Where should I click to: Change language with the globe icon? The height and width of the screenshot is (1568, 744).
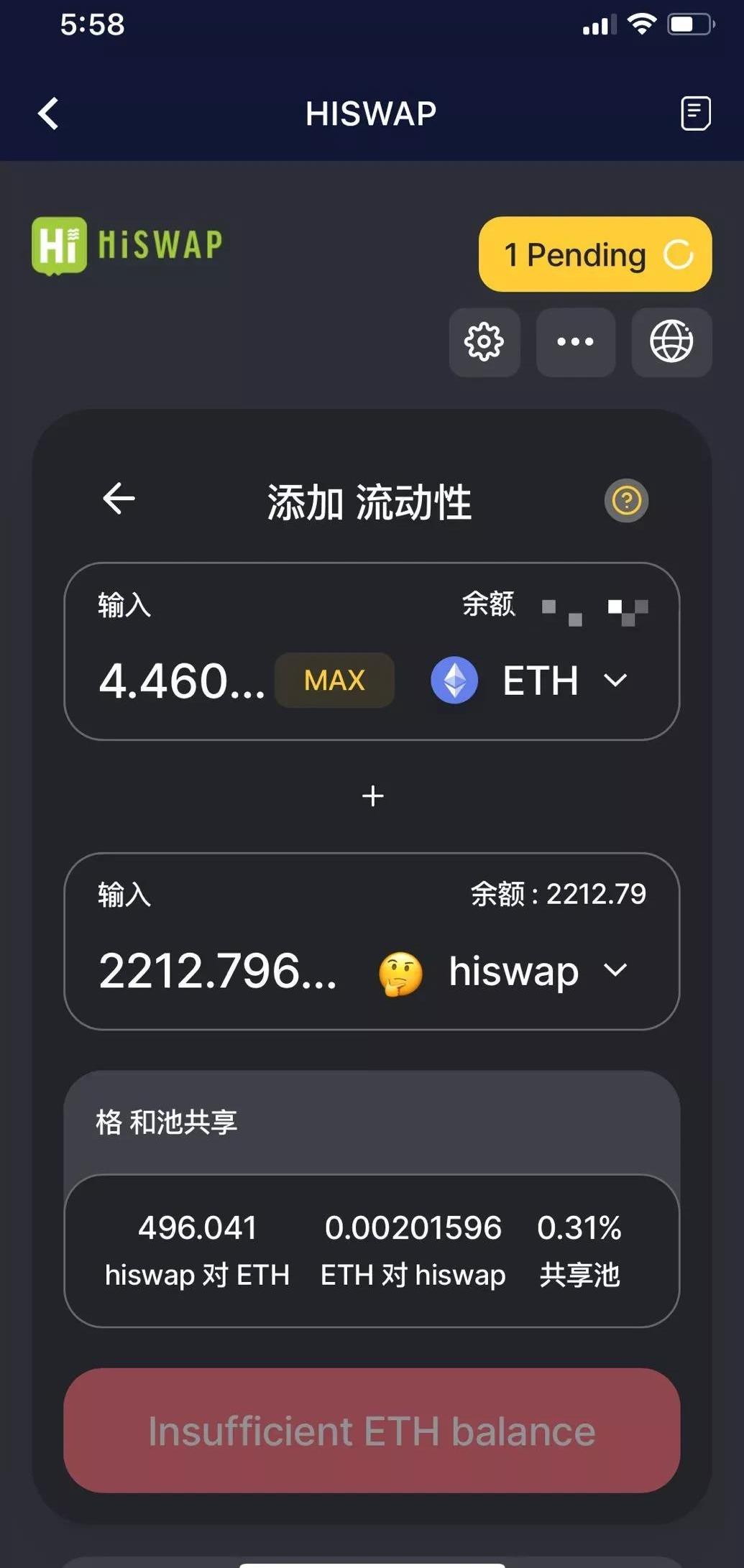pyautogui.click(x=671, y=342)
